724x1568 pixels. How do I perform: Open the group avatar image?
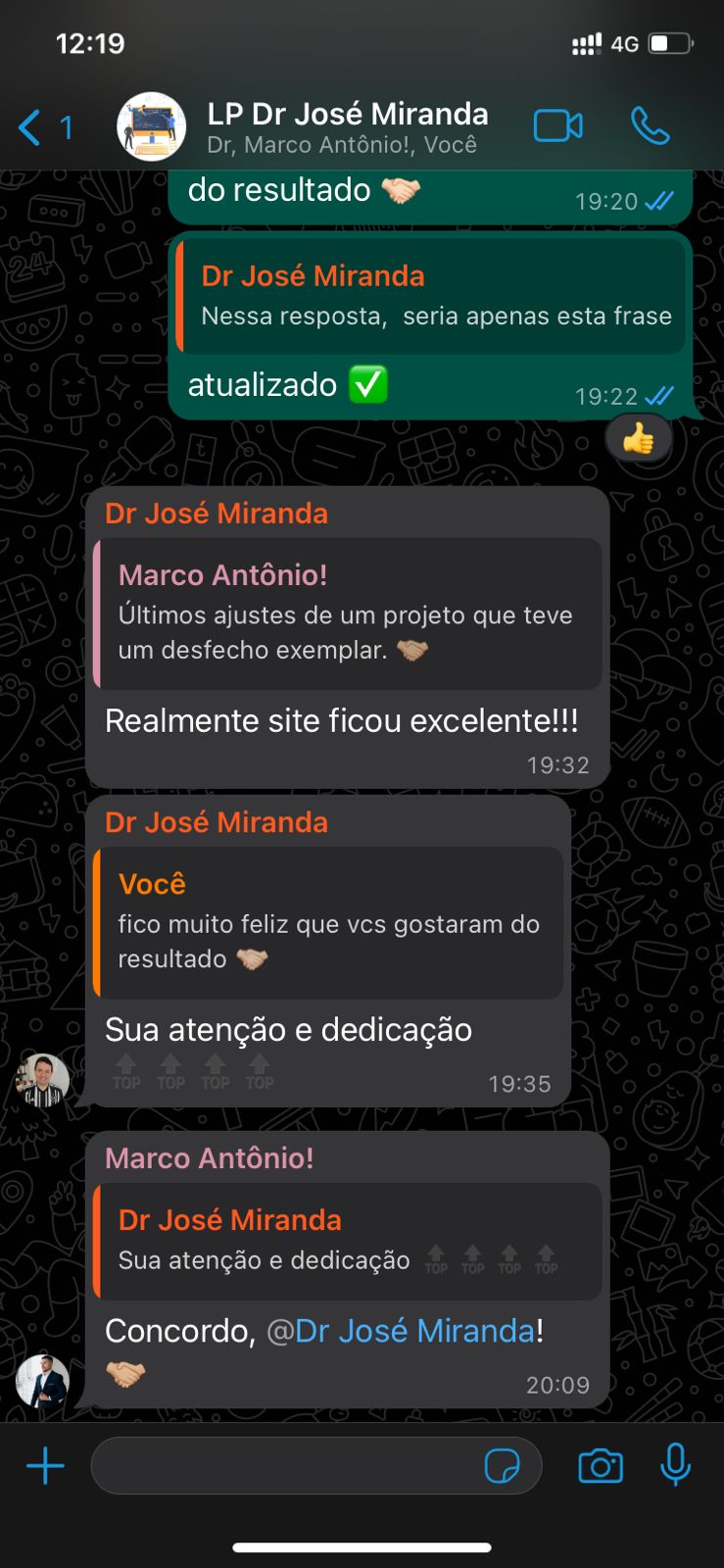(x=151, y=127)
